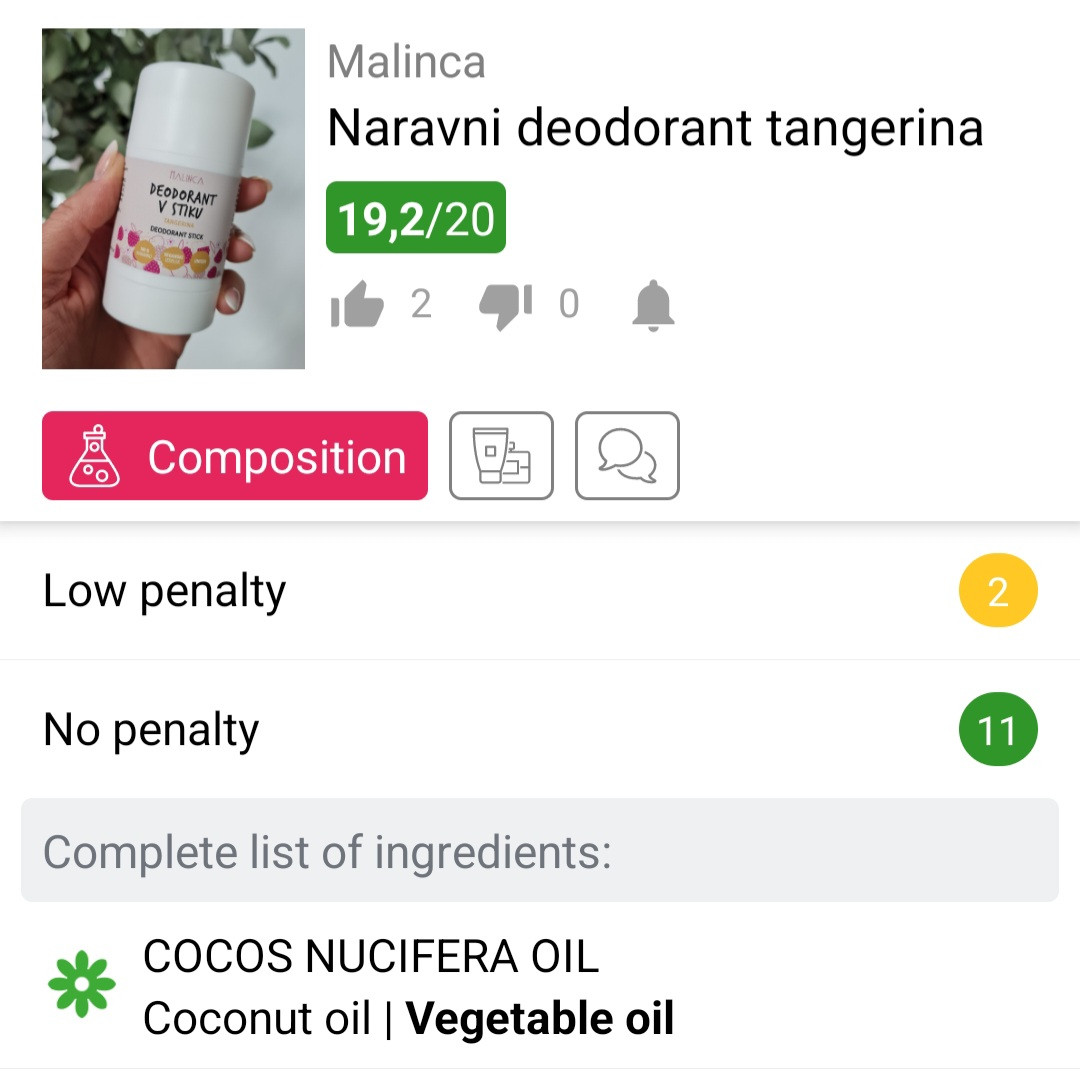Give the product a thumbs up
Screen dimensions: 1080x1079
357,305
